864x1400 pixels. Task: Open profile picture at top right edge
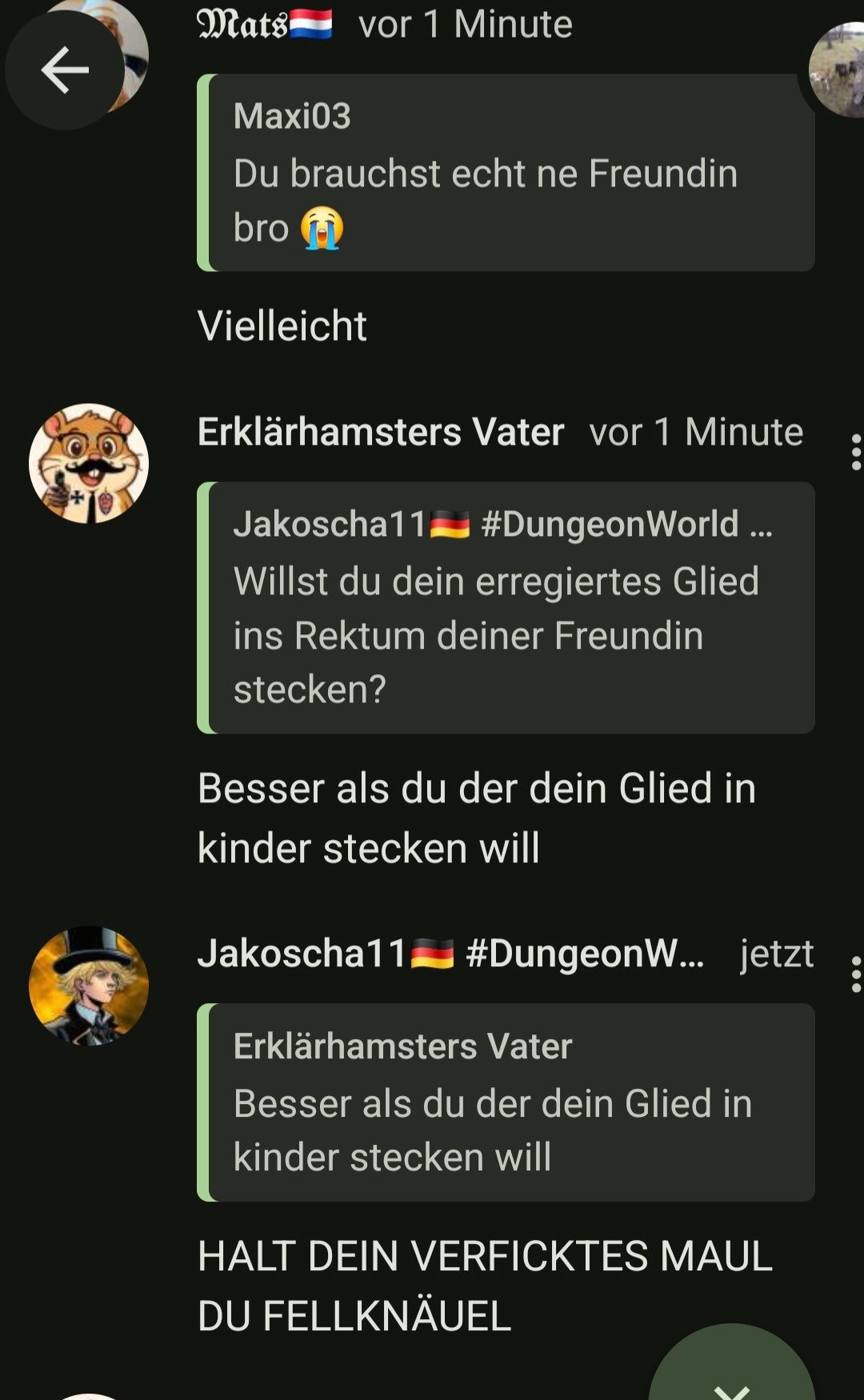(839, 70)
